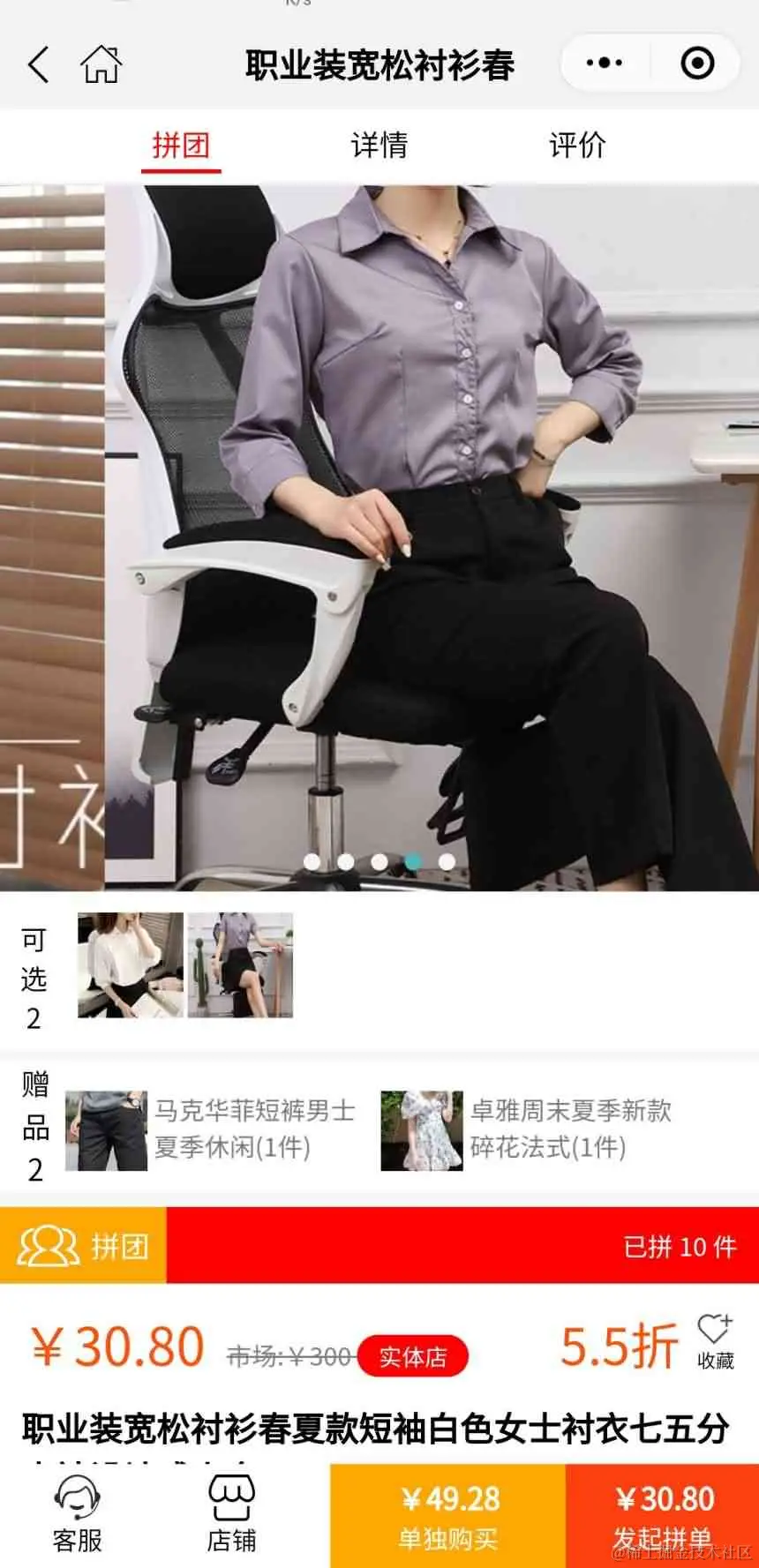759x1568 pixels.
Task: Contact 客服 customer service
Action: 77,1515
